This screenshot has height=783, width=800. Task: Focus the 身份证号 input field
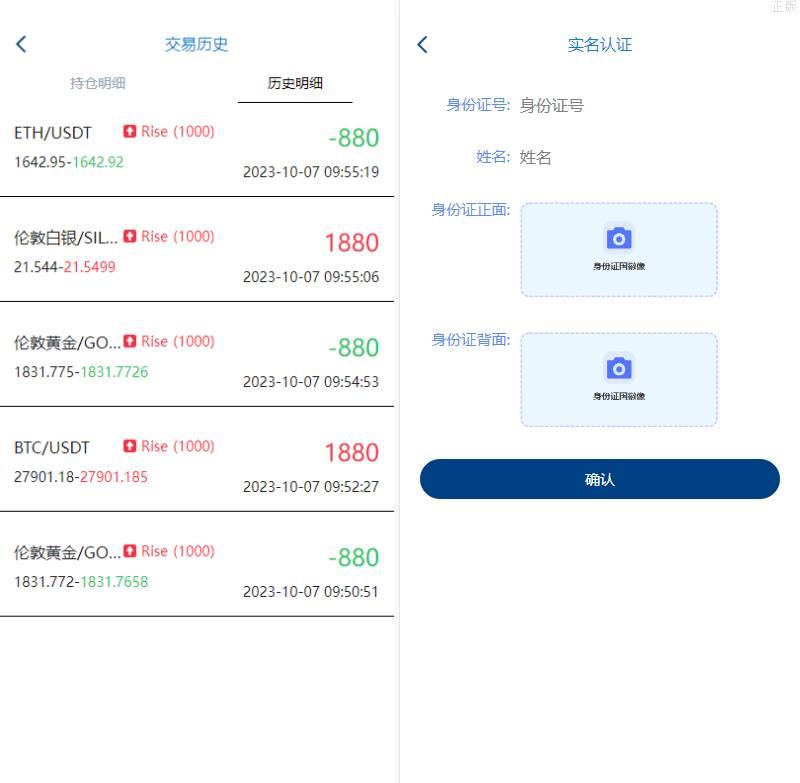pos(640,105)
